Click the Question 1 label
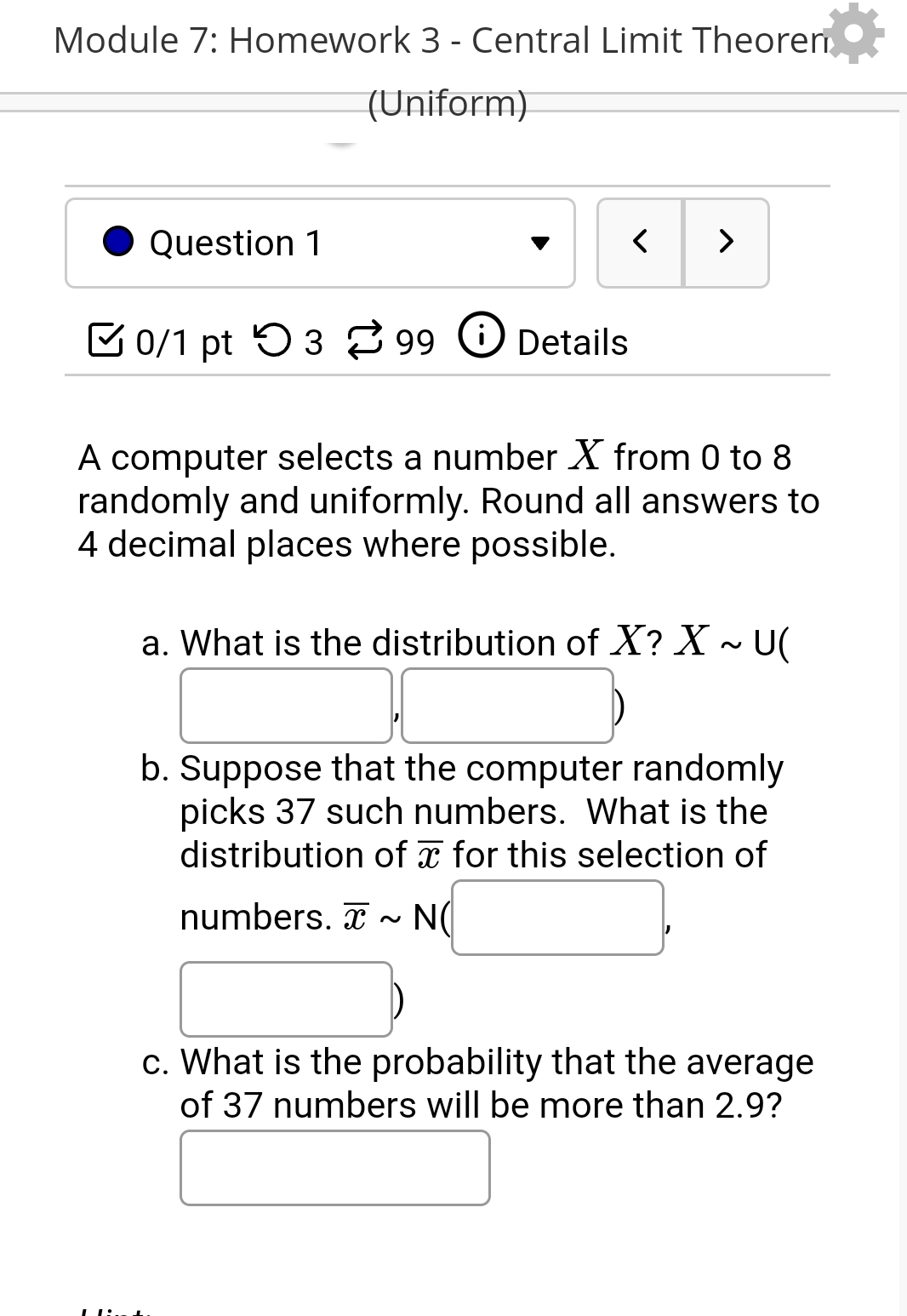The image size is (907, 1316). coord(235,243)
